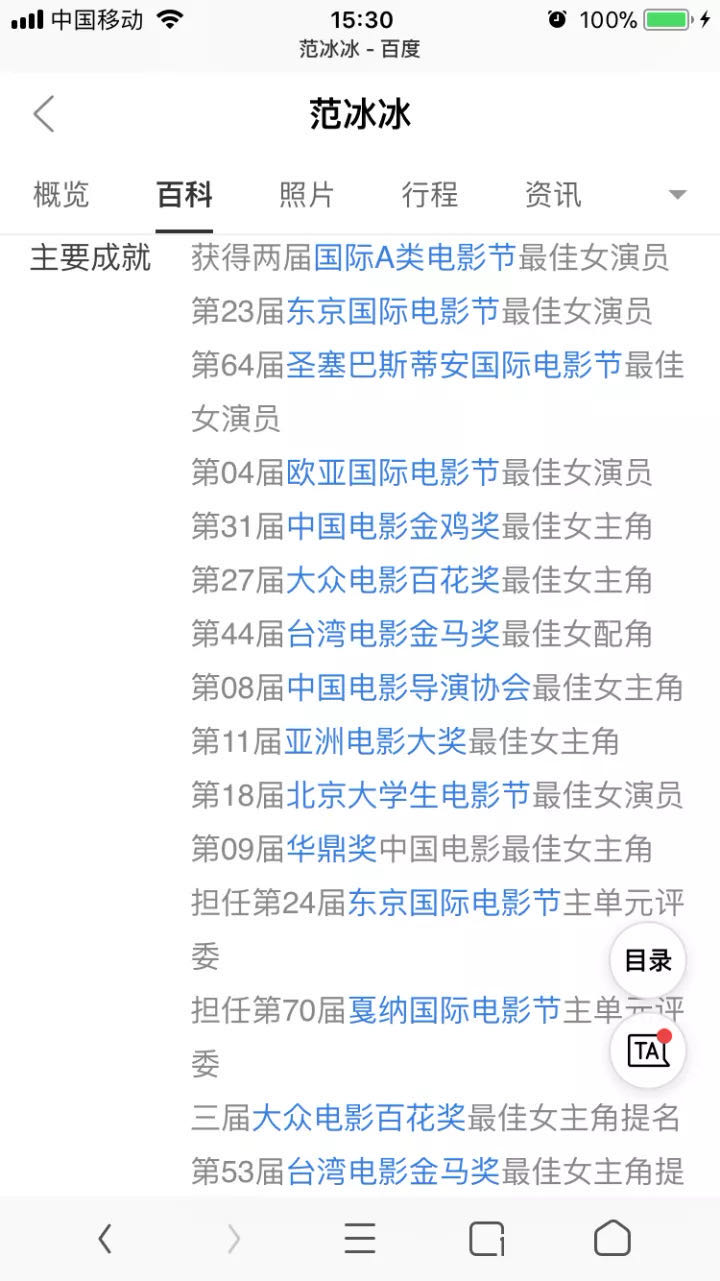The width and height of the screenshot is (720, 1281).
Task: Open the 戛纳国际电影节 link
Action: [454, 1010]
